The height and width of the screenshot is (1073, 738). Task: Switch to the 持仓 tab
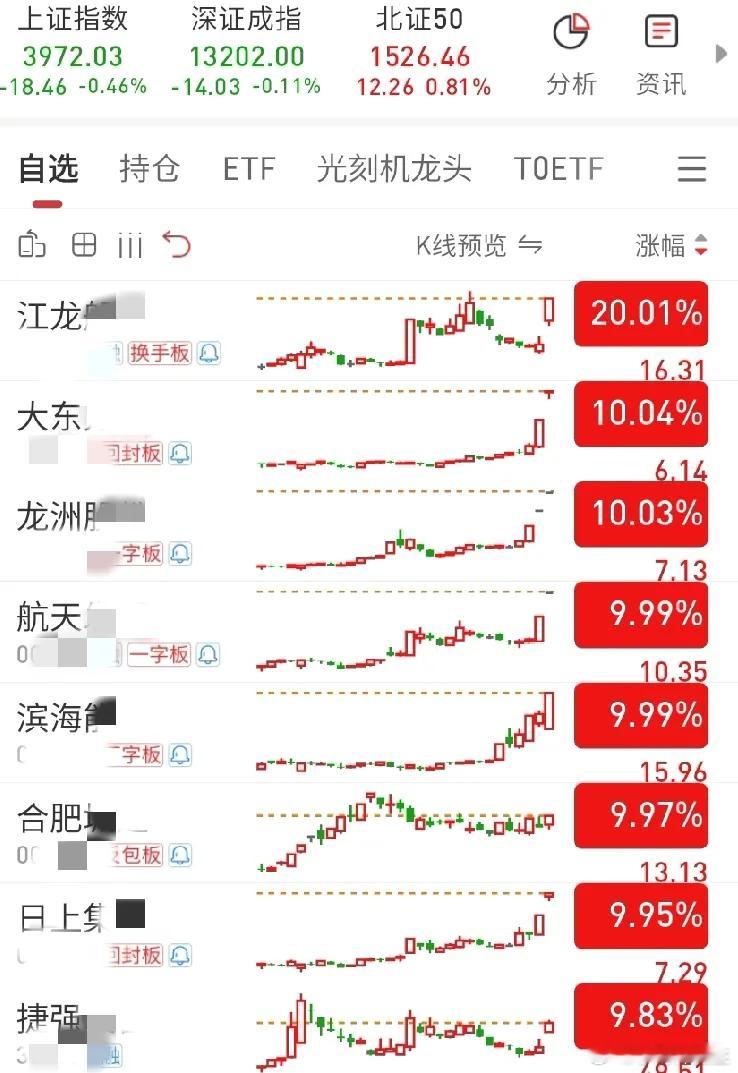pyautogui.click(x=149, y=168)
